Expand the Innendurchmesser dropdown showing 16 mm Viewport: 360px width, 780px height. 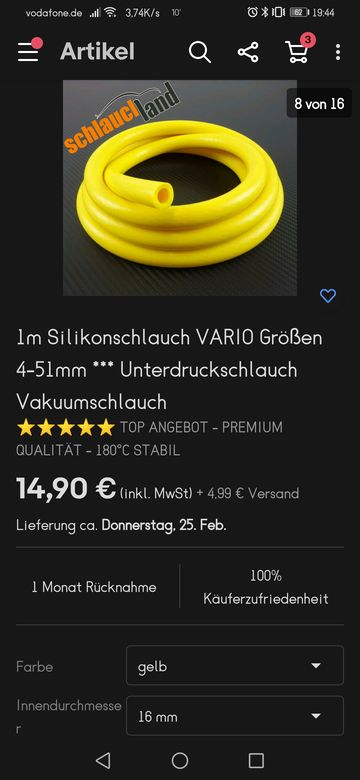click(235, 716)
